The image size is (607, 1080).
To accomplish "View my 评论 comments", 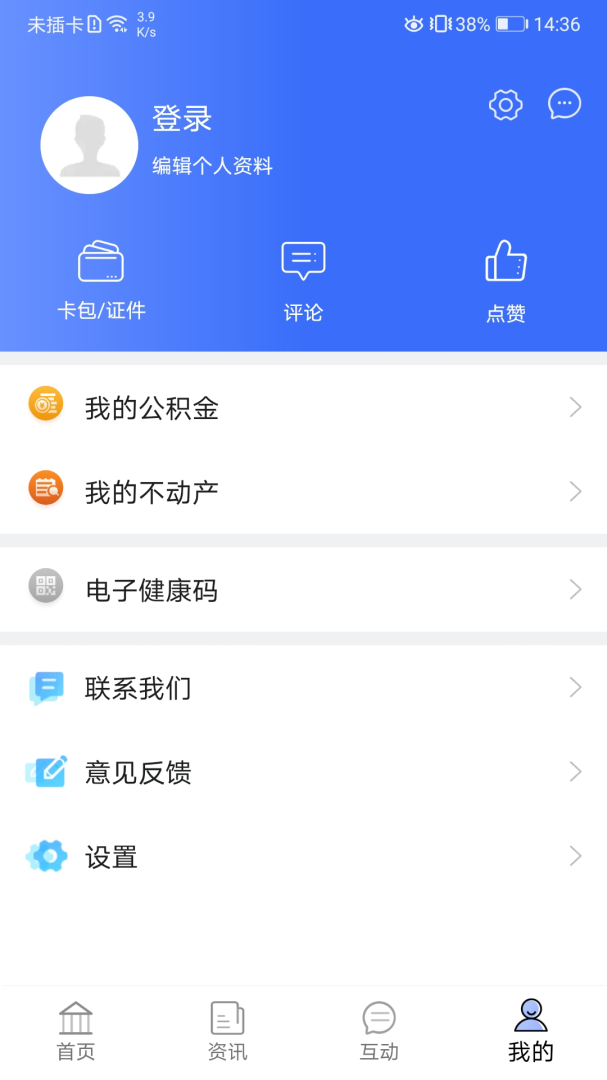I will coord(303,282).
